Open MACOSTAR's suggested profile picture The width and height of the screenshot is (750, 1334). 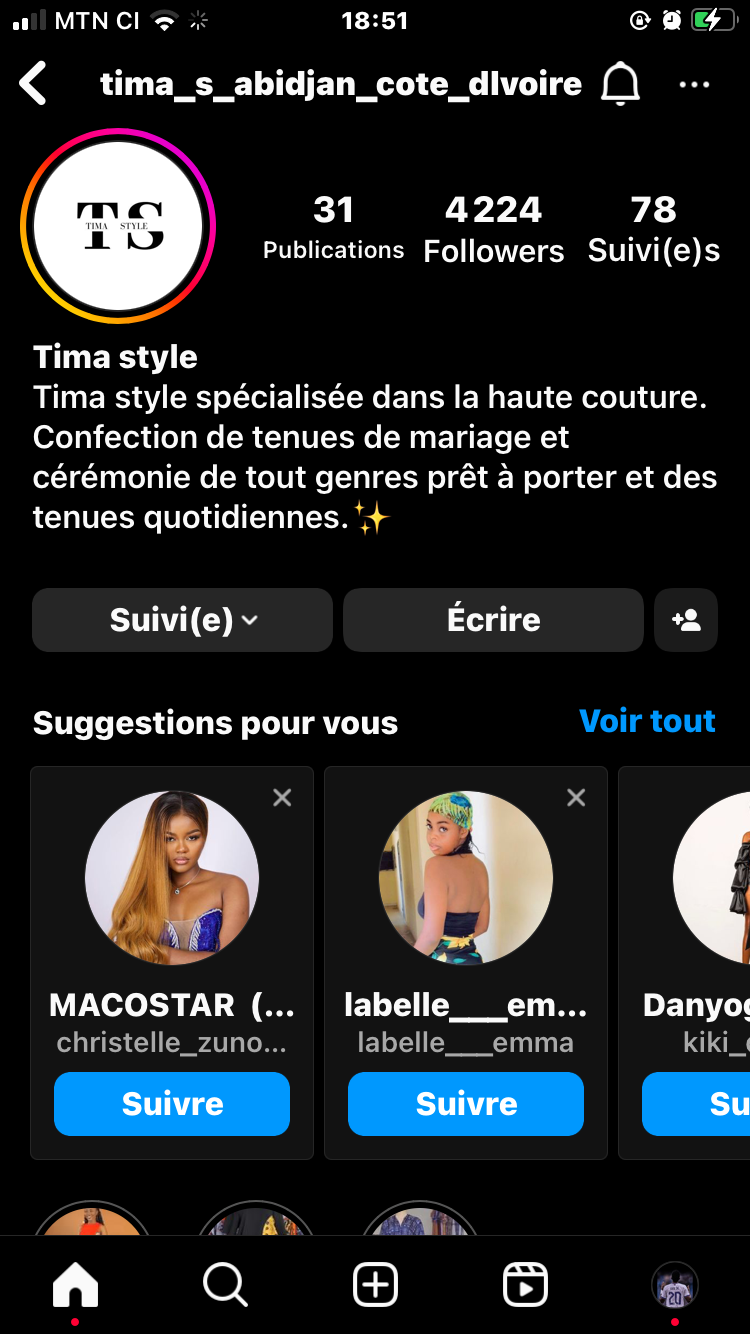pos(172,878)
